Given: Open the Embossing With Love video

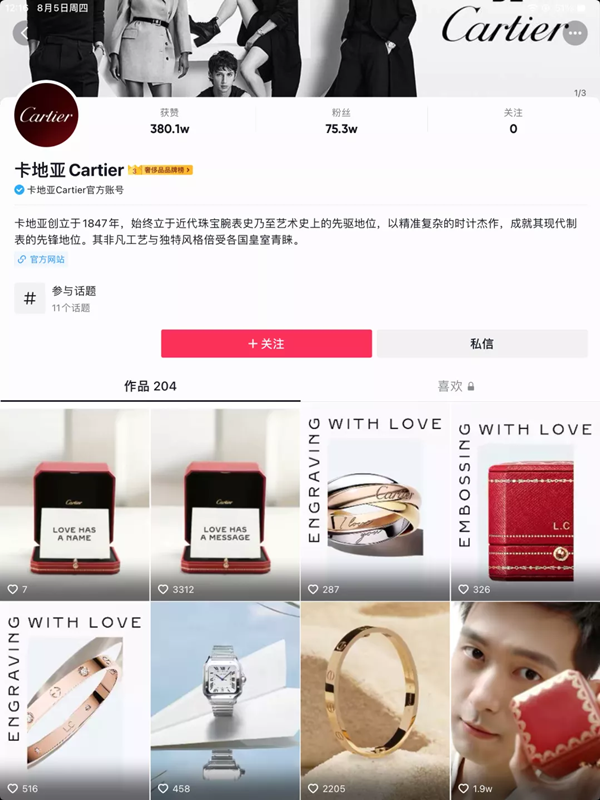Looking at the screenshot, I should [525, 500].
